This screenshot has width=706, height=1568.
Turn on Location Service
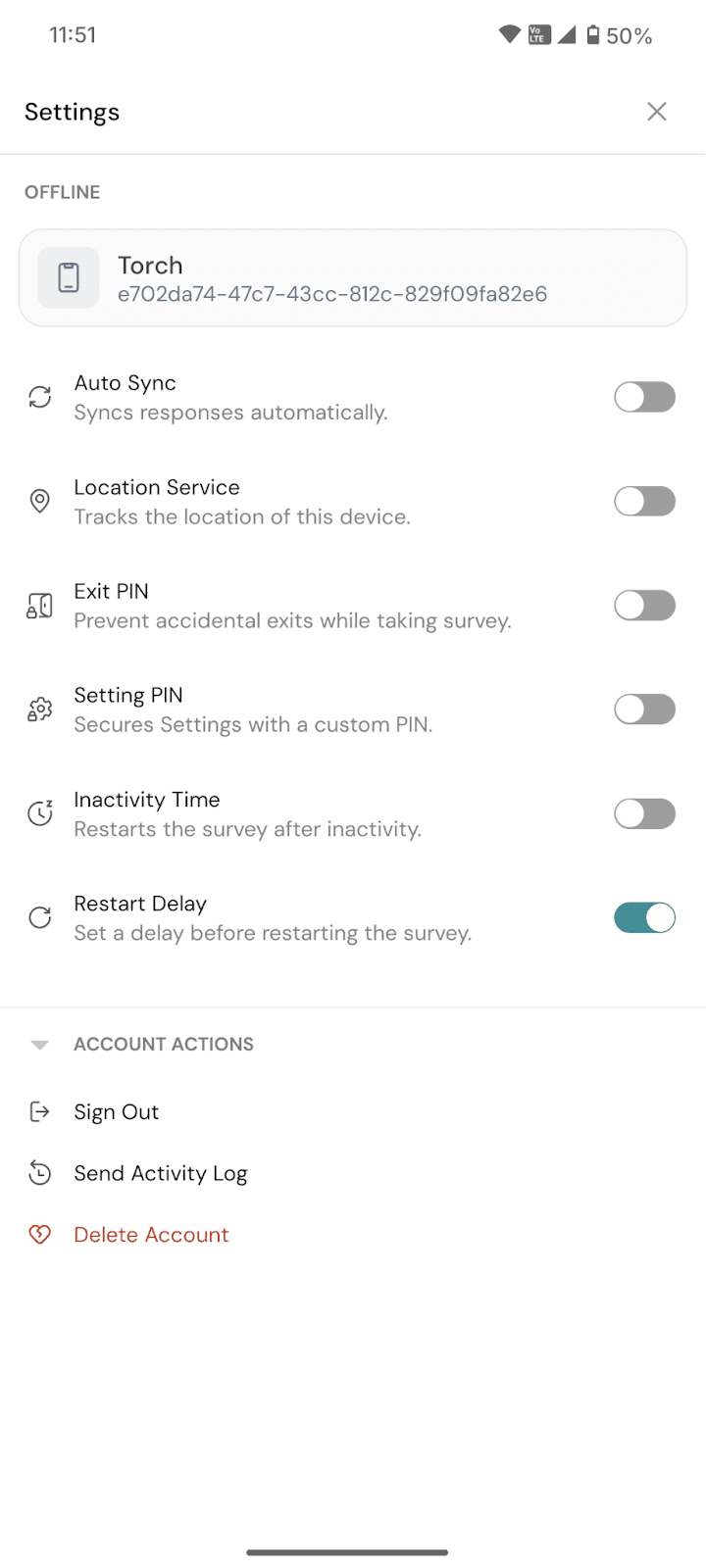pyautogui.click(x=644, y=501)
